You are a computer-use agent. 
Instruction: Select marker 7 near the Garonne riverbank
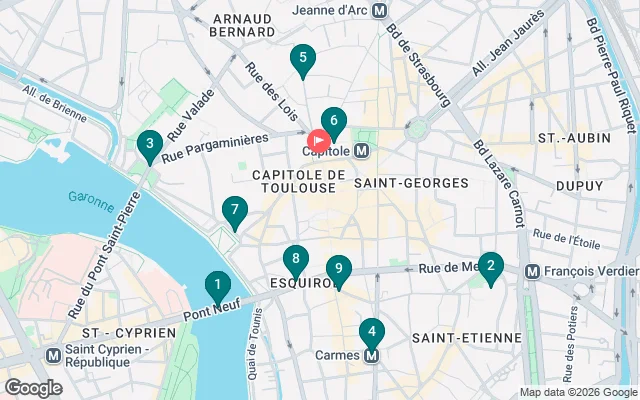[x=234, y=210]
